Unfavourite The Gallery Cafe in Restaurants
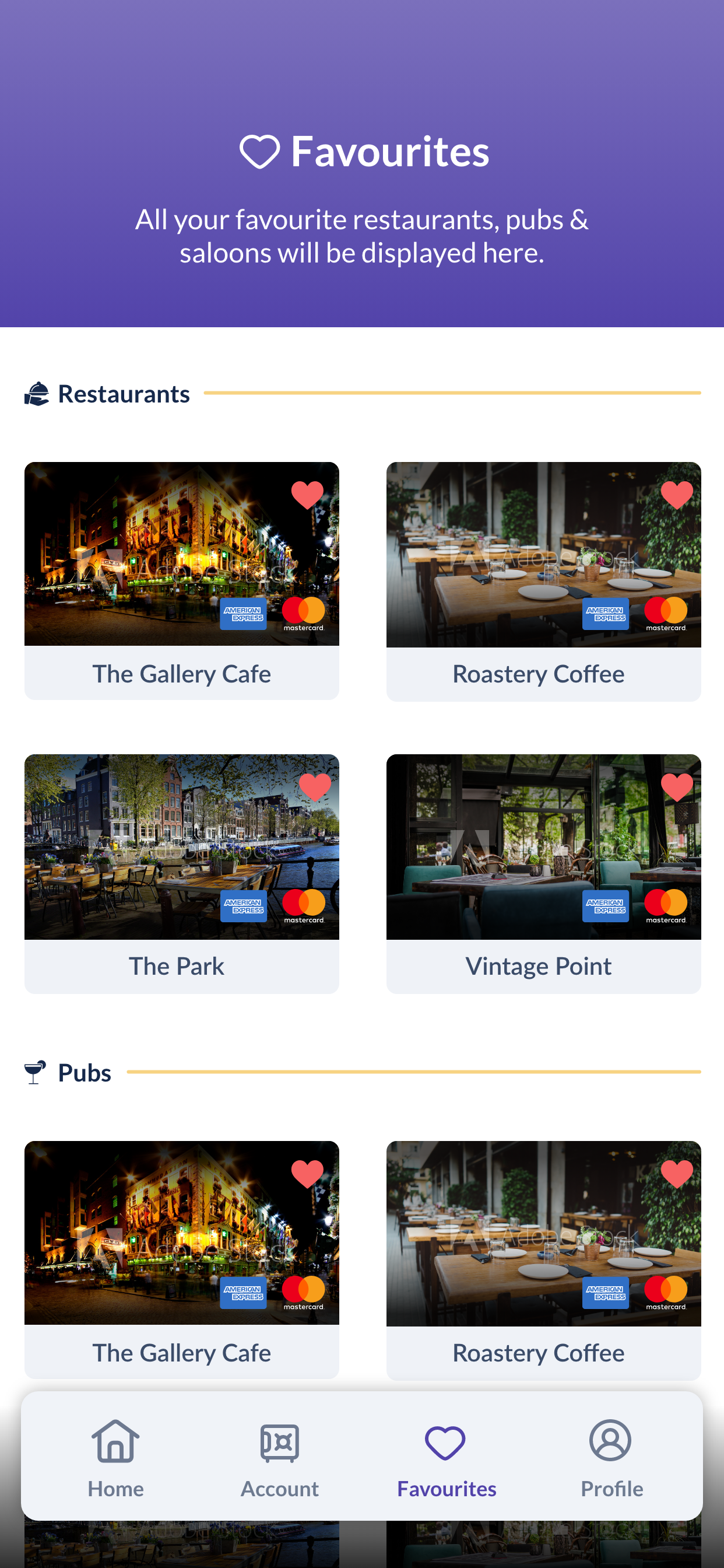724x1568 pixels. (x=307, y=494)
